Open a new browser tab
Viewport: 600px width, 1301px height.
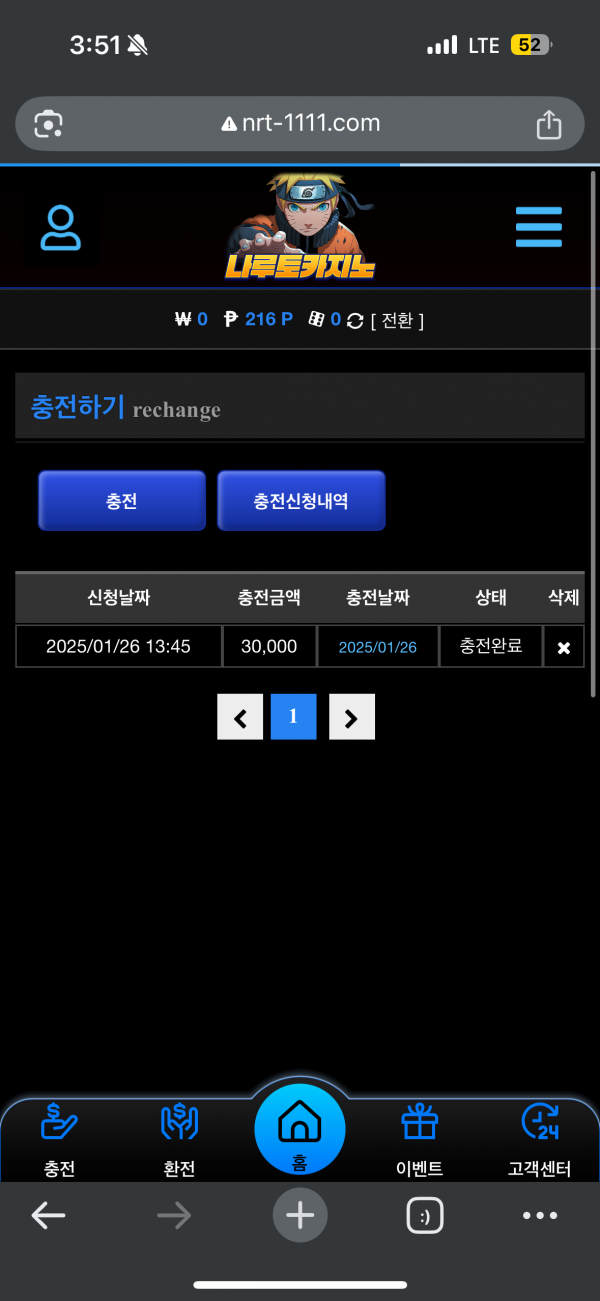coord(300,1215)
